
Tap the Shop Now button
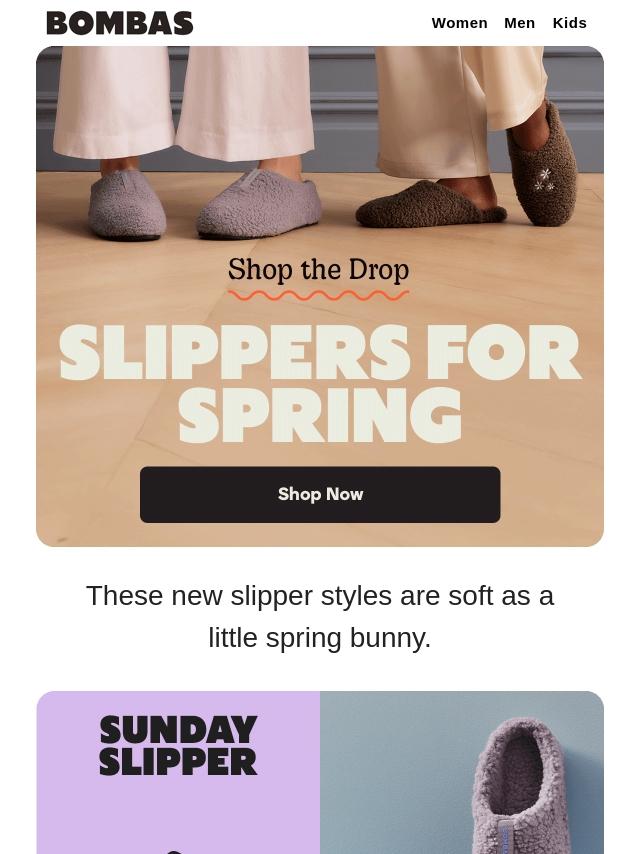(x=320, y=494)
